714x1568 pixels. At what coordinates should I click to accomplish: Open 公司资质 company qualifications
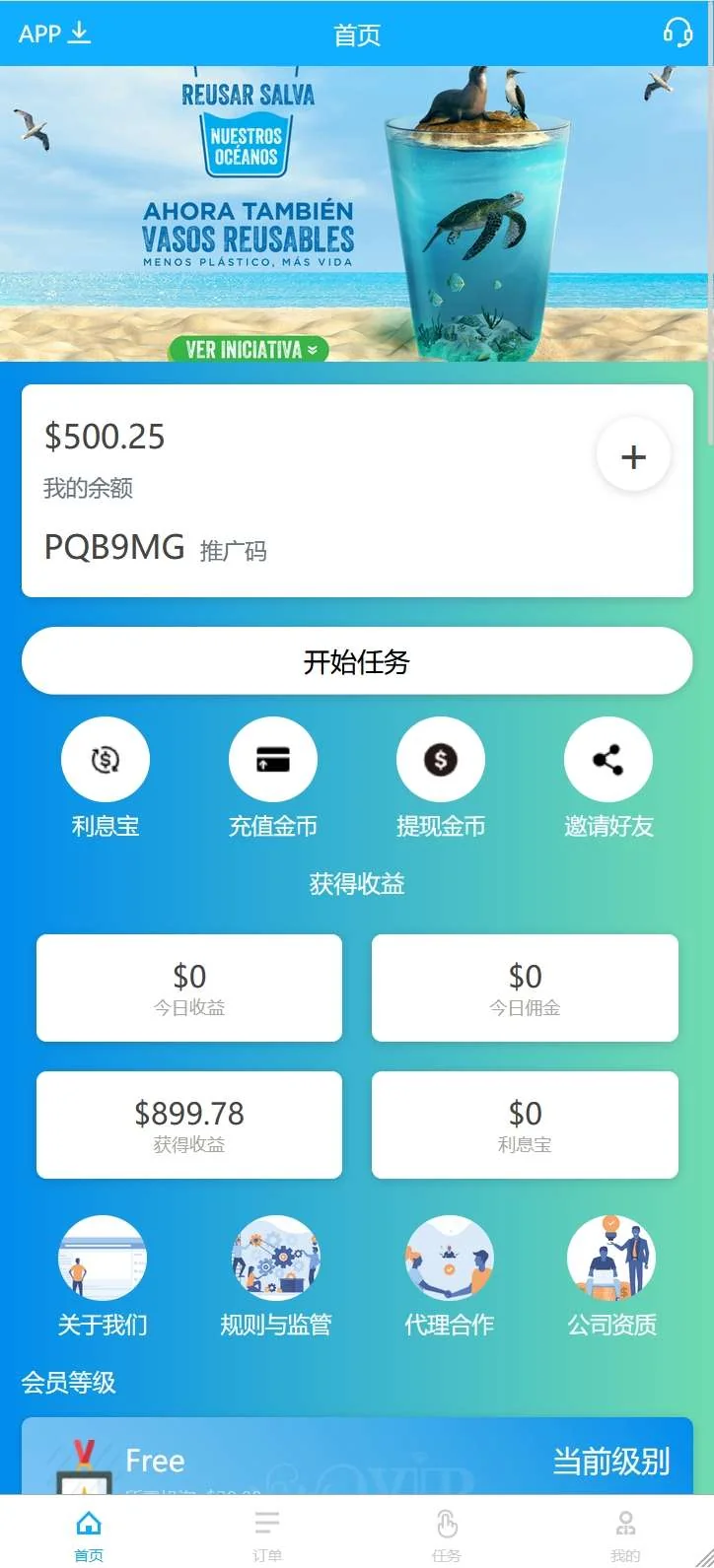[611, 1276]
